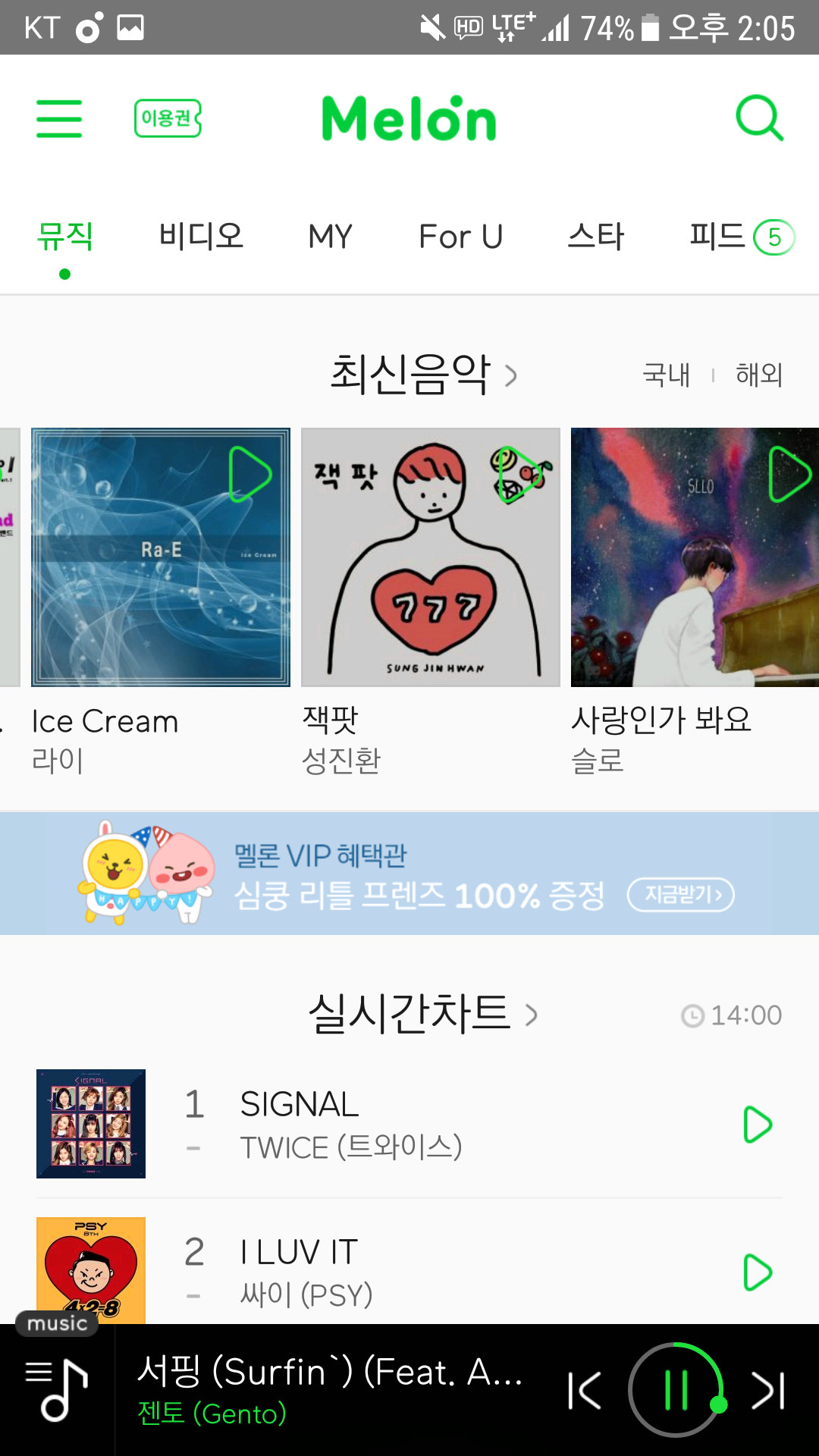Play the 사랑인가 봐요 album

pyautogui.click(x=790, y=475)
